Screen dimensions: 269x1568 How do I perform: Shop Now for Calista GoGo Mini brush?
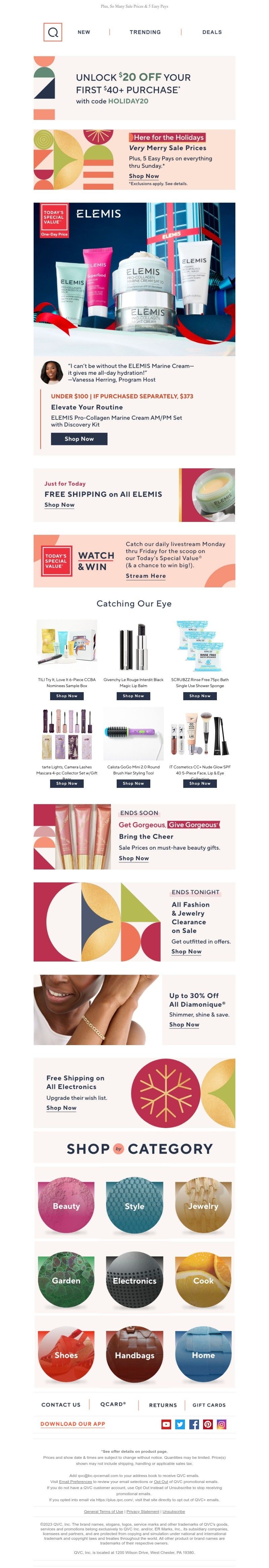133,783
